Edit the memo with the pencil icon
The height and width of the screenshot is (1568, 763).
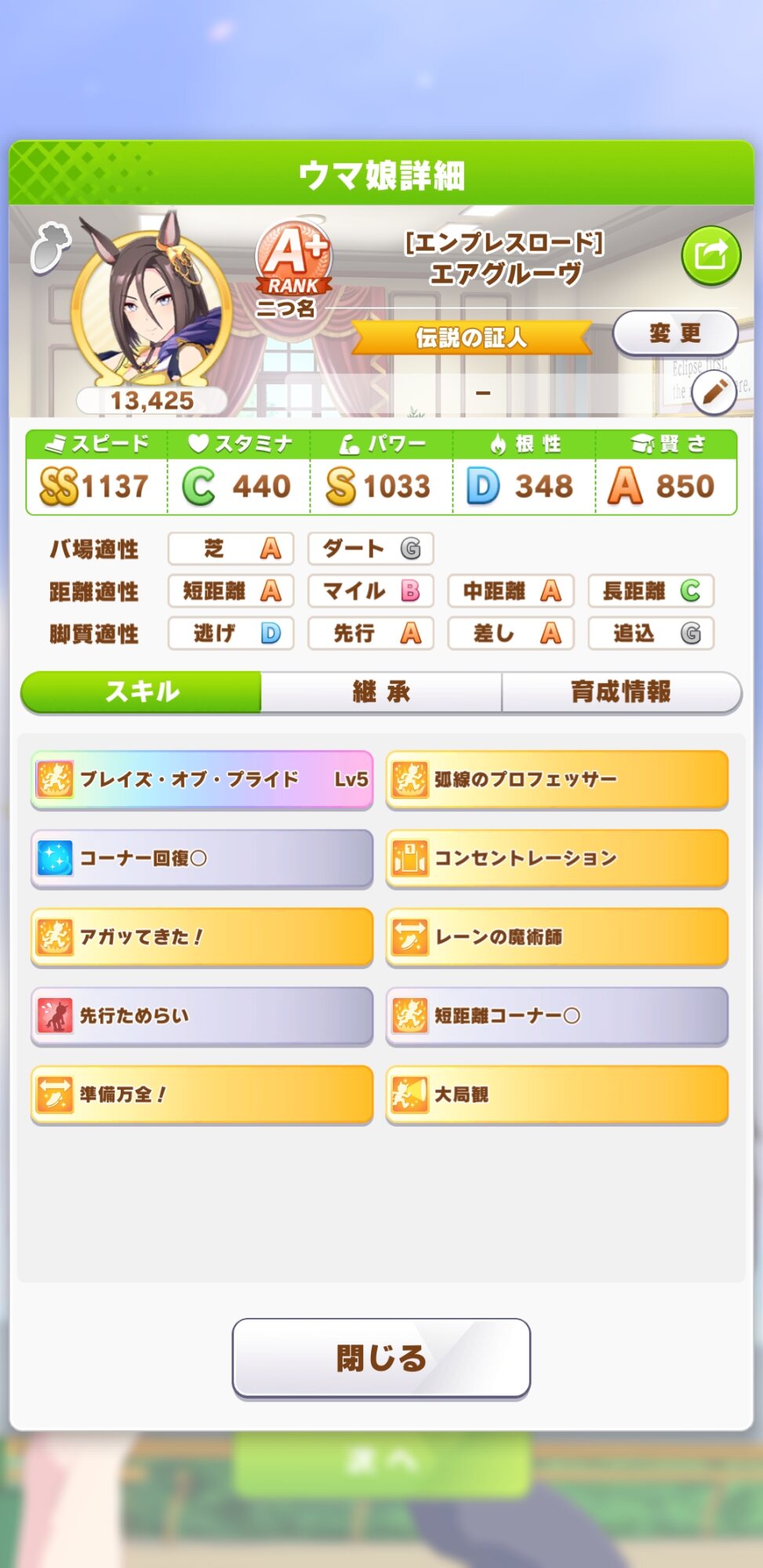point(714,392)
